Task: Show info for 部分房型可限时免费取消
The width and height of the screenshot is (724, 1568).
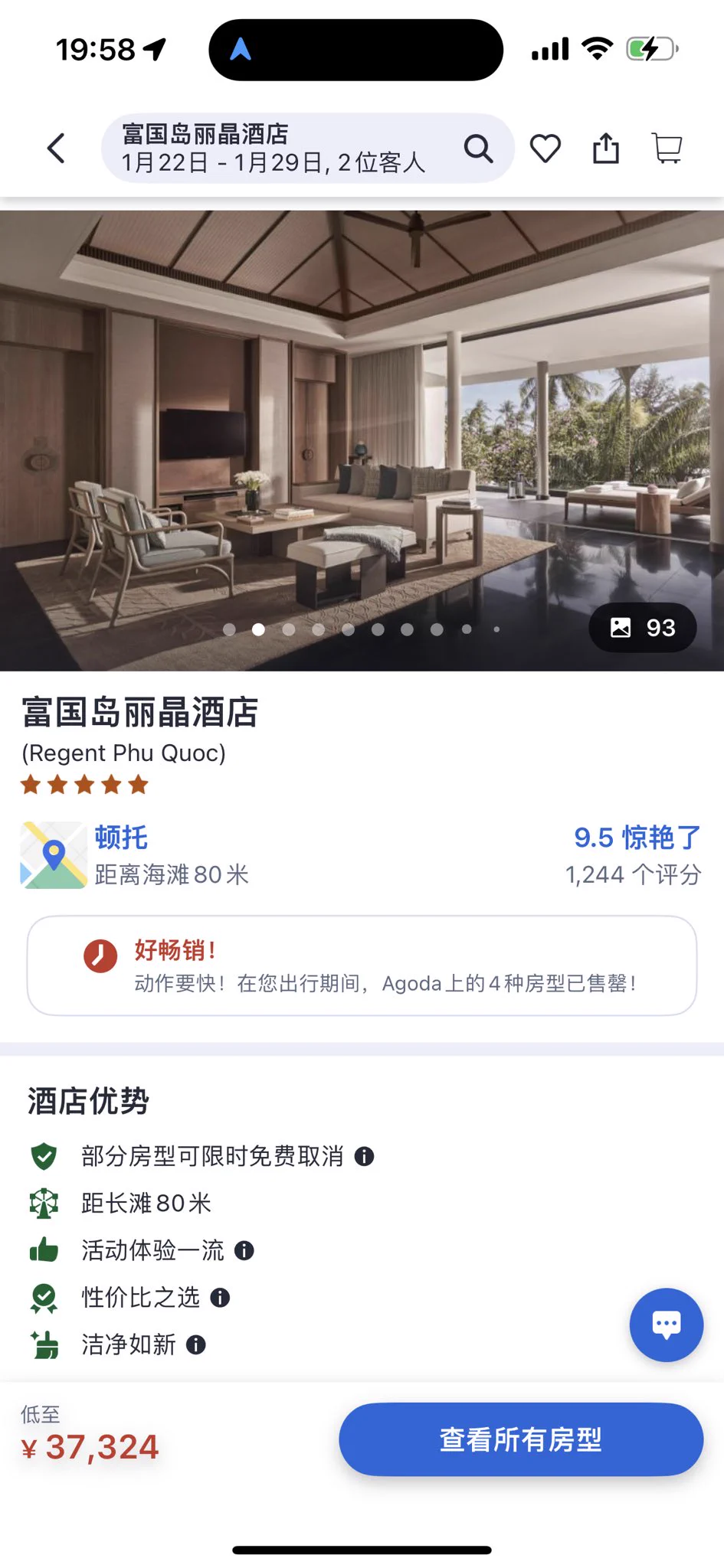Action: tap(364, 1156)
